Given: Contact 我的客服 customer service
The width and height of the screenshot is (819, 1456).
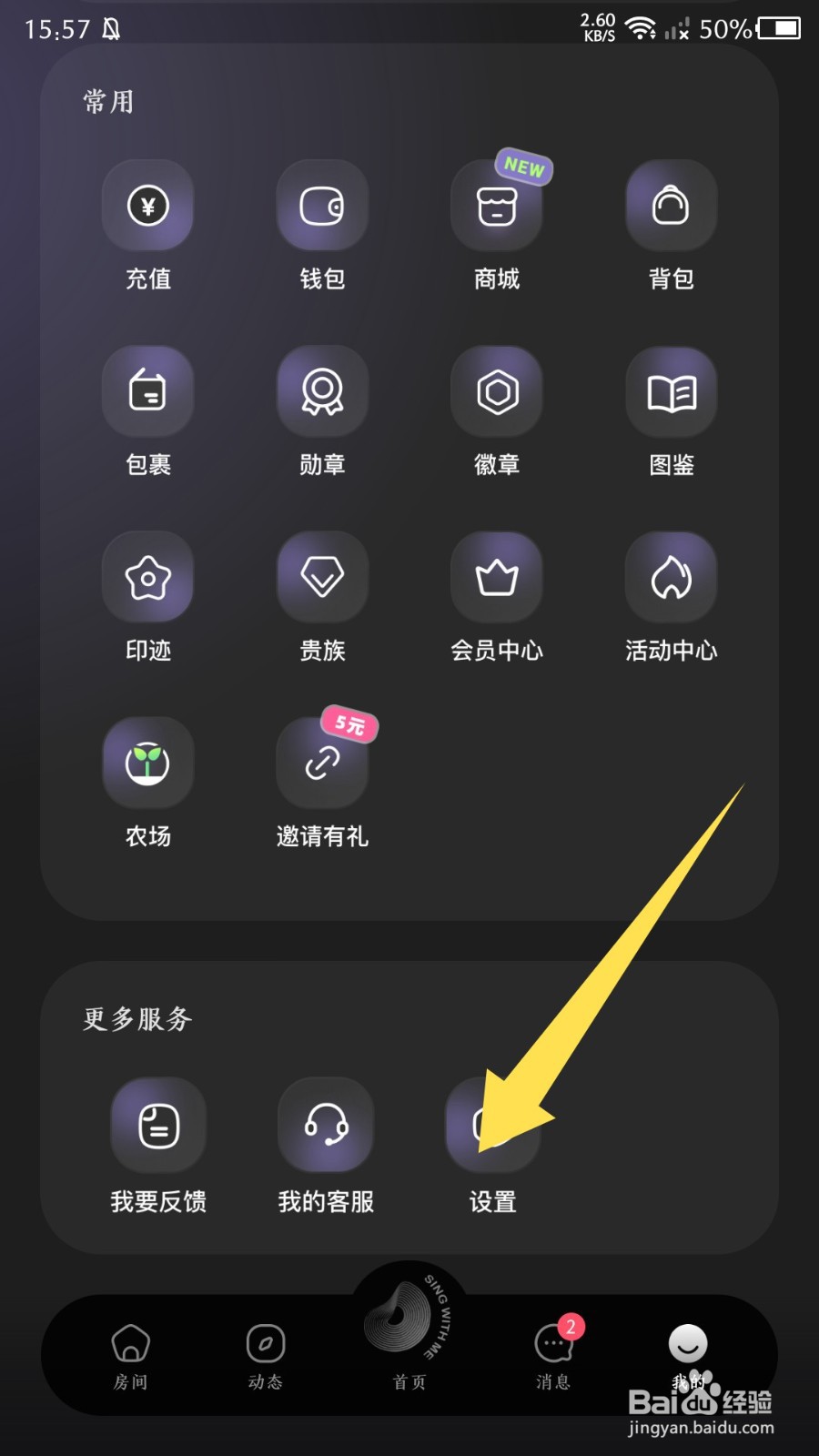Looking at the screenshot, I should (x=325, y=1127).
